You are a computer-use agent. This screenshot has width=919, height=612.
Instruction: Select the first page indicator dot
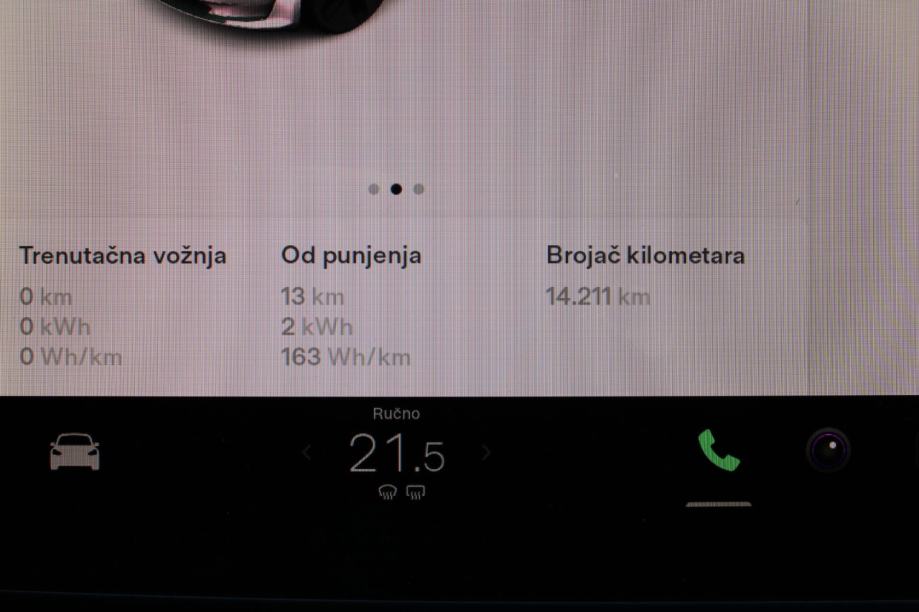coord(373,189)
